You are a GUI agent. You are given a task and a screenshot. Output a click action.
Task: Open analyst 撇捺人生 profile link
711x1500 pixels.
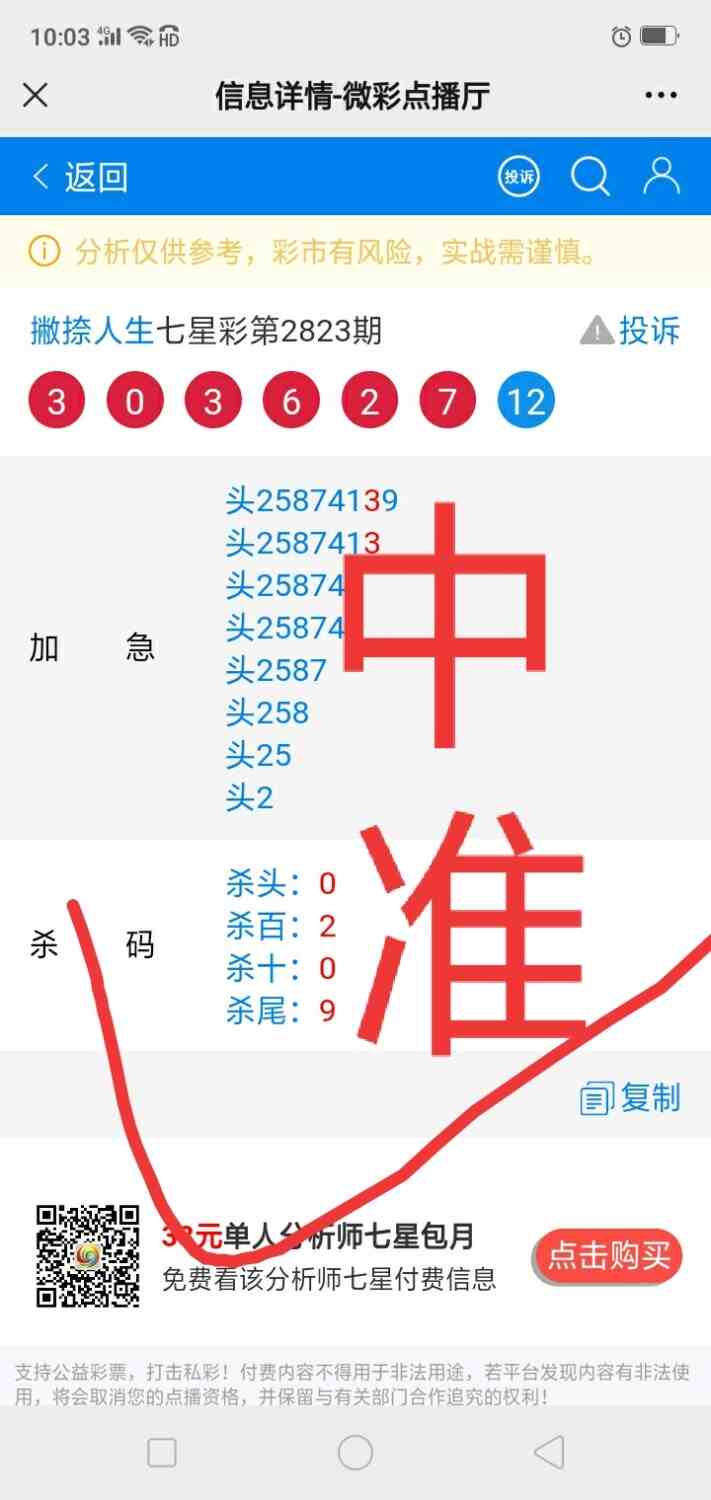pos(91,331)
